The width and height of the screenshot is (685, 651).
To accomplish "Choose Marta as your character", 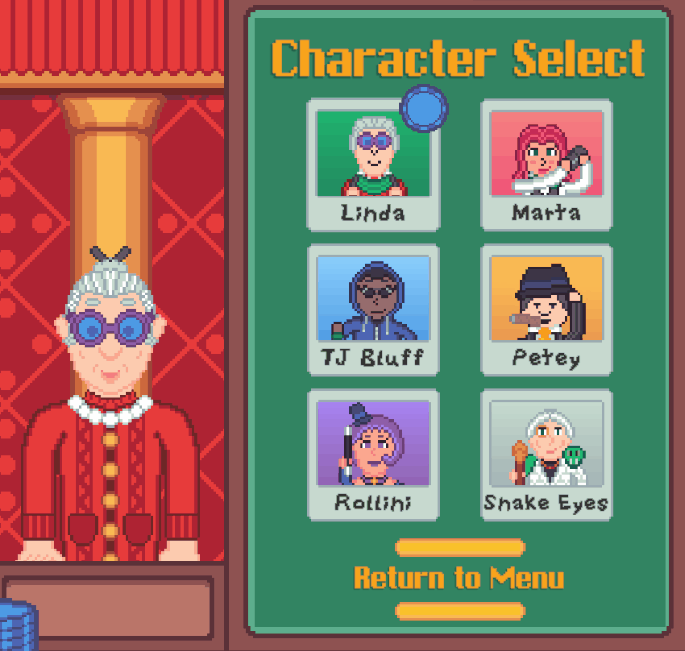I will tap(546, 165).
